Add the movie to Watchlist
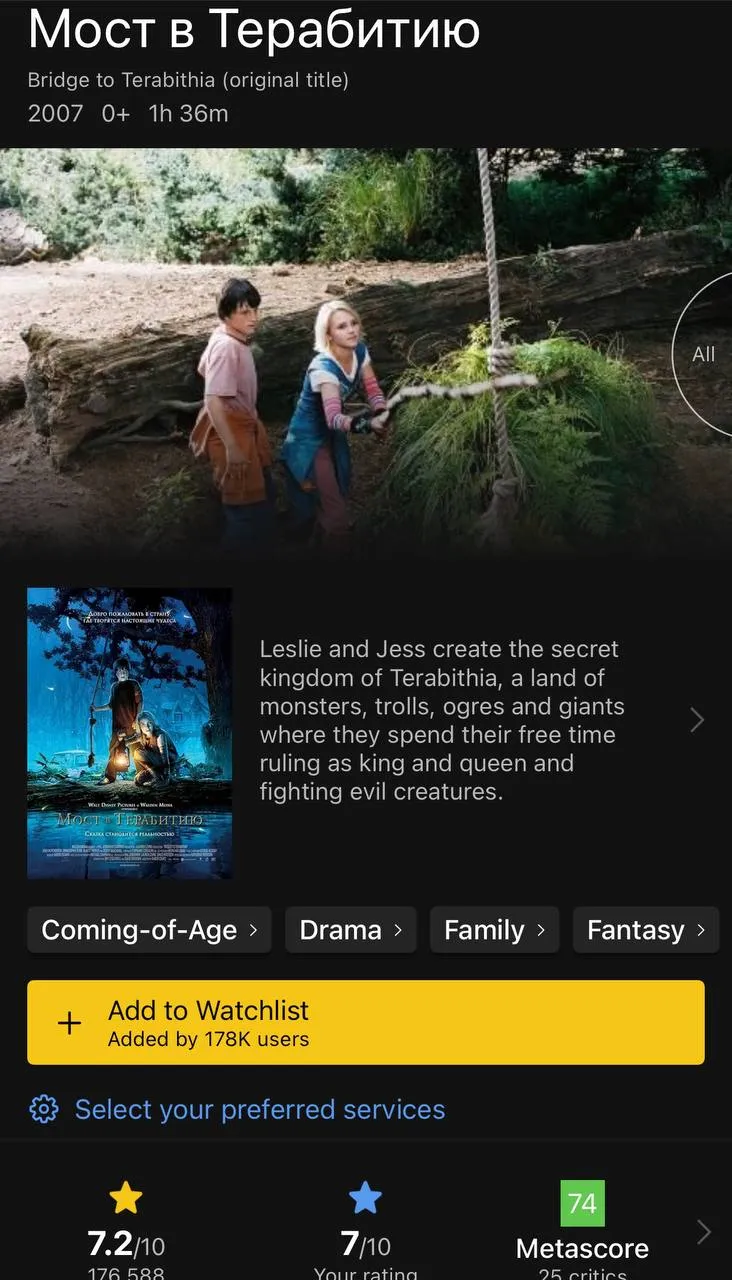Screen dimensions: 732x1280 pos(366,1022)
